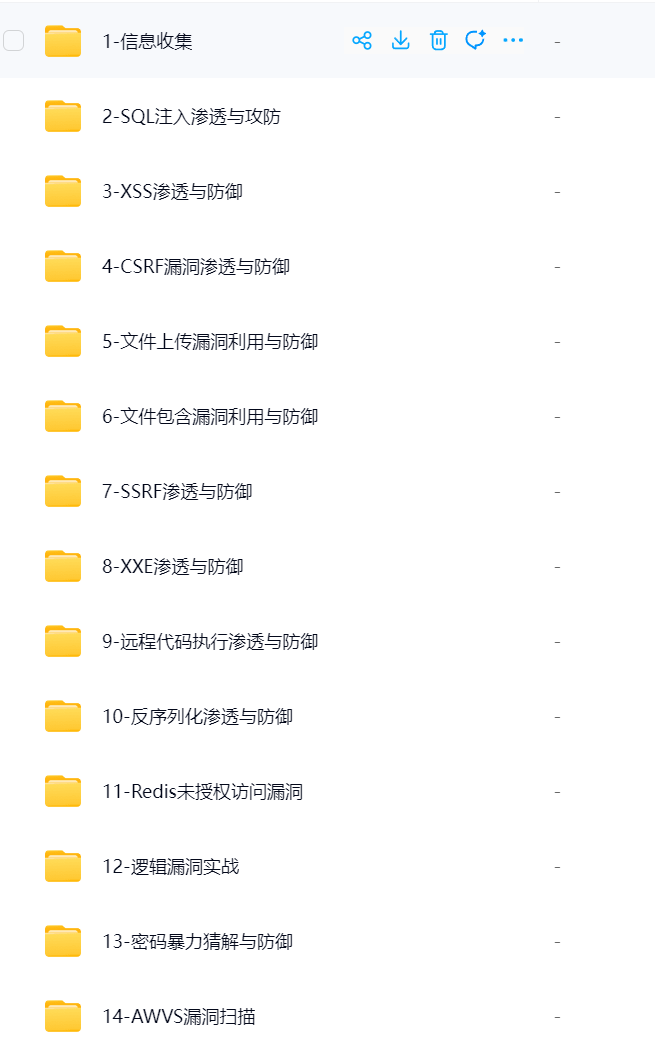This screenshot has width=655, height=1062.
Task: Open folder 2-SQL注入渗透与攻防
Action: (191, 117)
